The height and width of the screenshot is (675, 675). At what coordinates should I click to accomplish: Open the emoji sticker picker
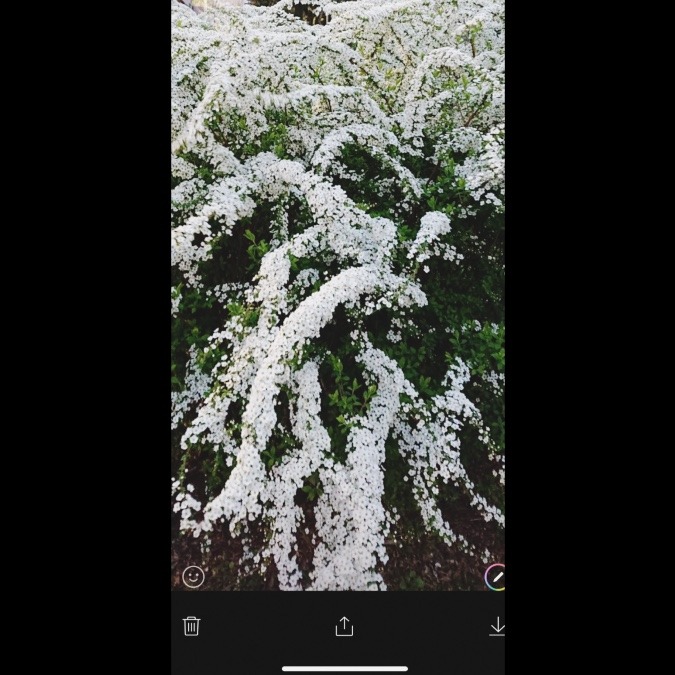(193, 577)
